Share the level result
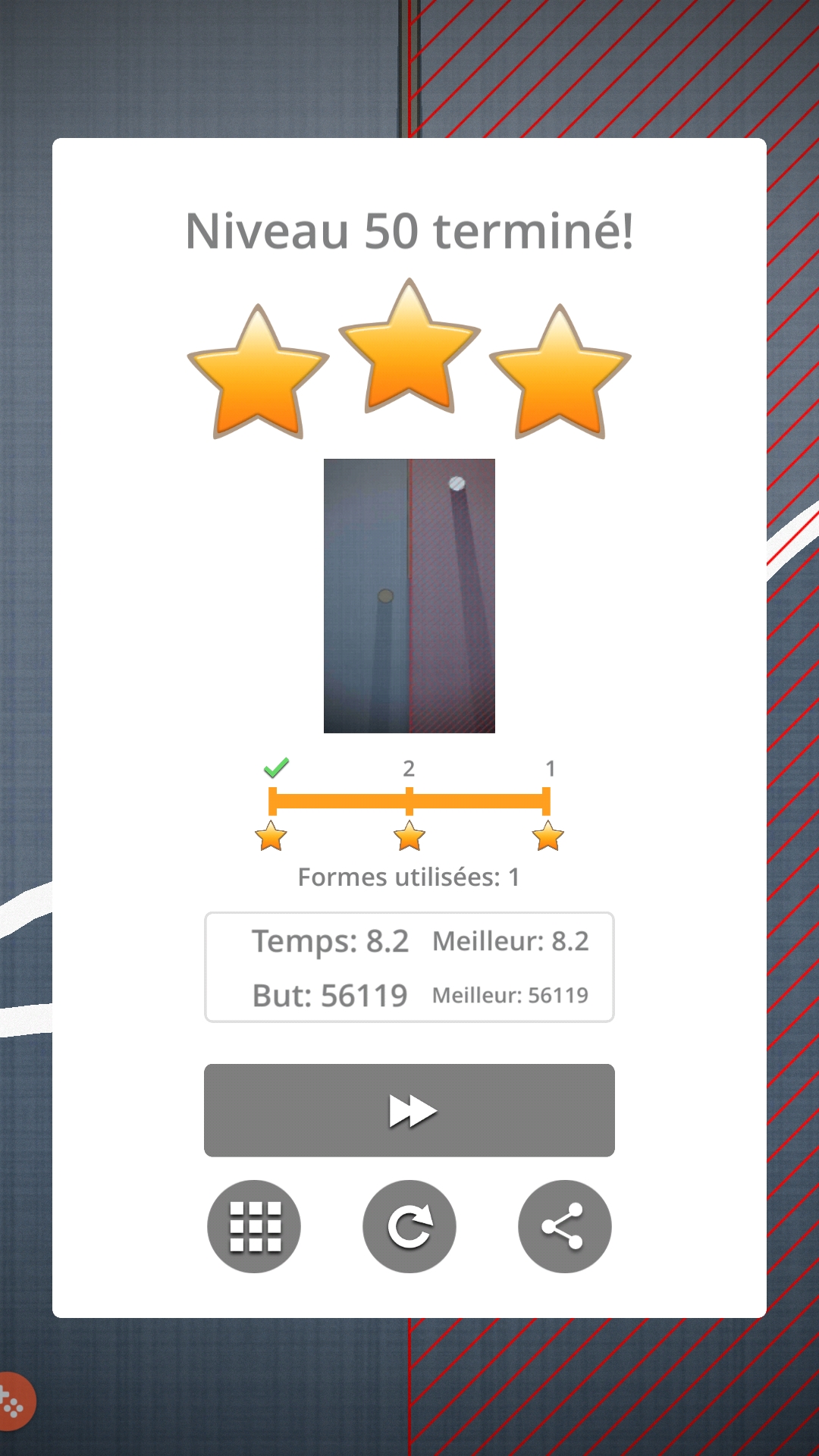Screen dimensions: 819x1456 pos(564,1226)
